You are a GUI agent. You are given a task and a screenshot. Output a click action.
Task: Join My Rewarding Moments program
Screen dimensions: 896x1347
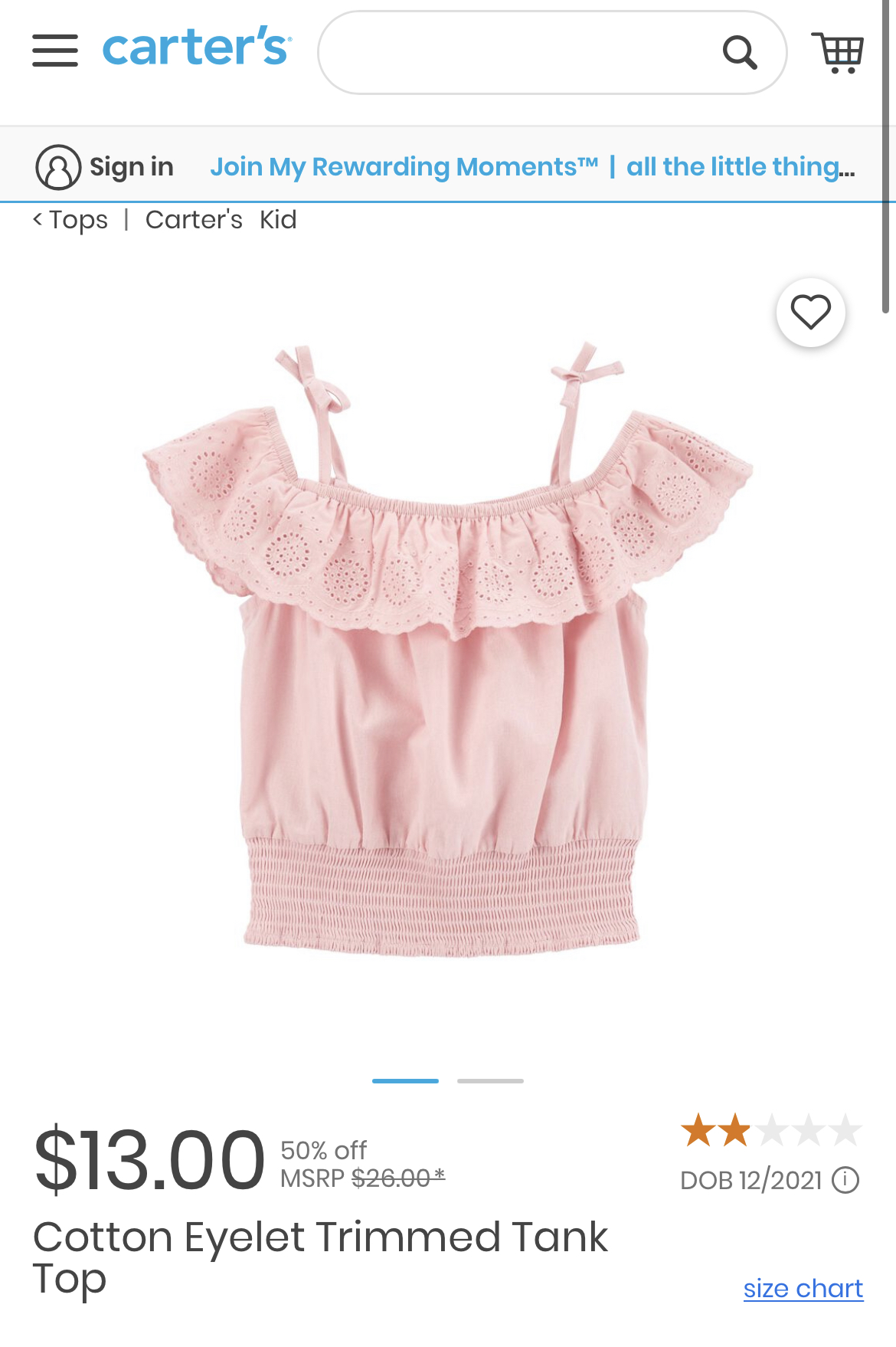404,166
